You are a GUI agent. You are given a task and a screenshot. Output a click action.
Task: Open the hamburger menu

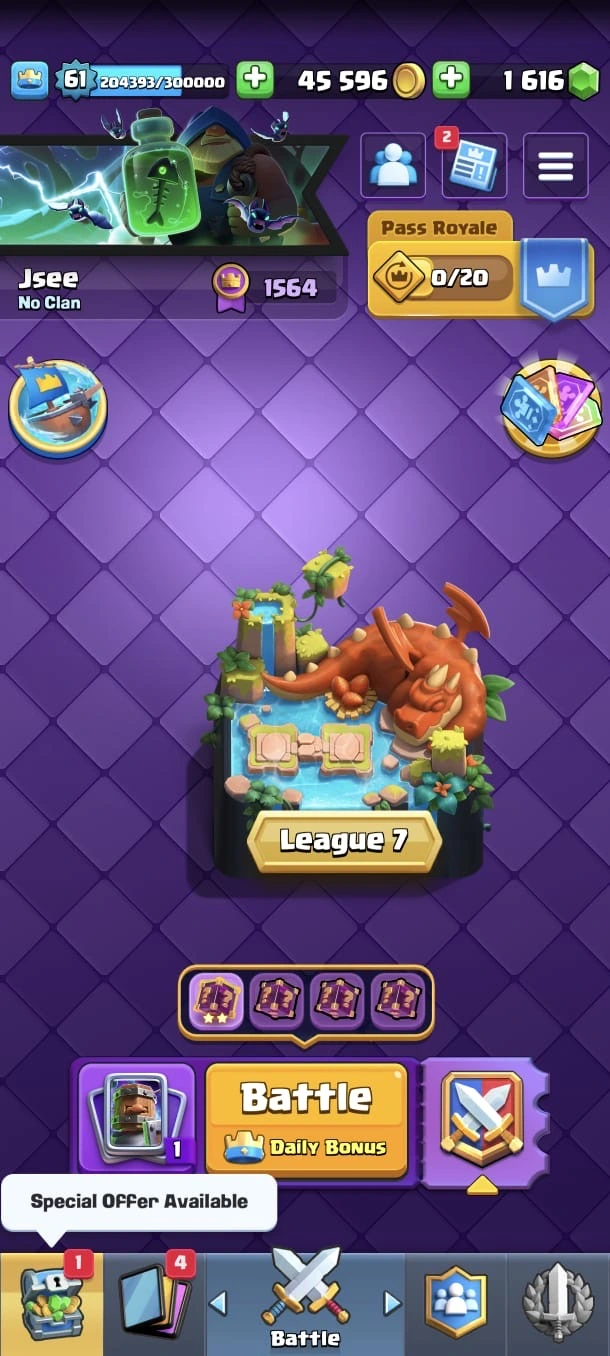(x=555, y=166)
